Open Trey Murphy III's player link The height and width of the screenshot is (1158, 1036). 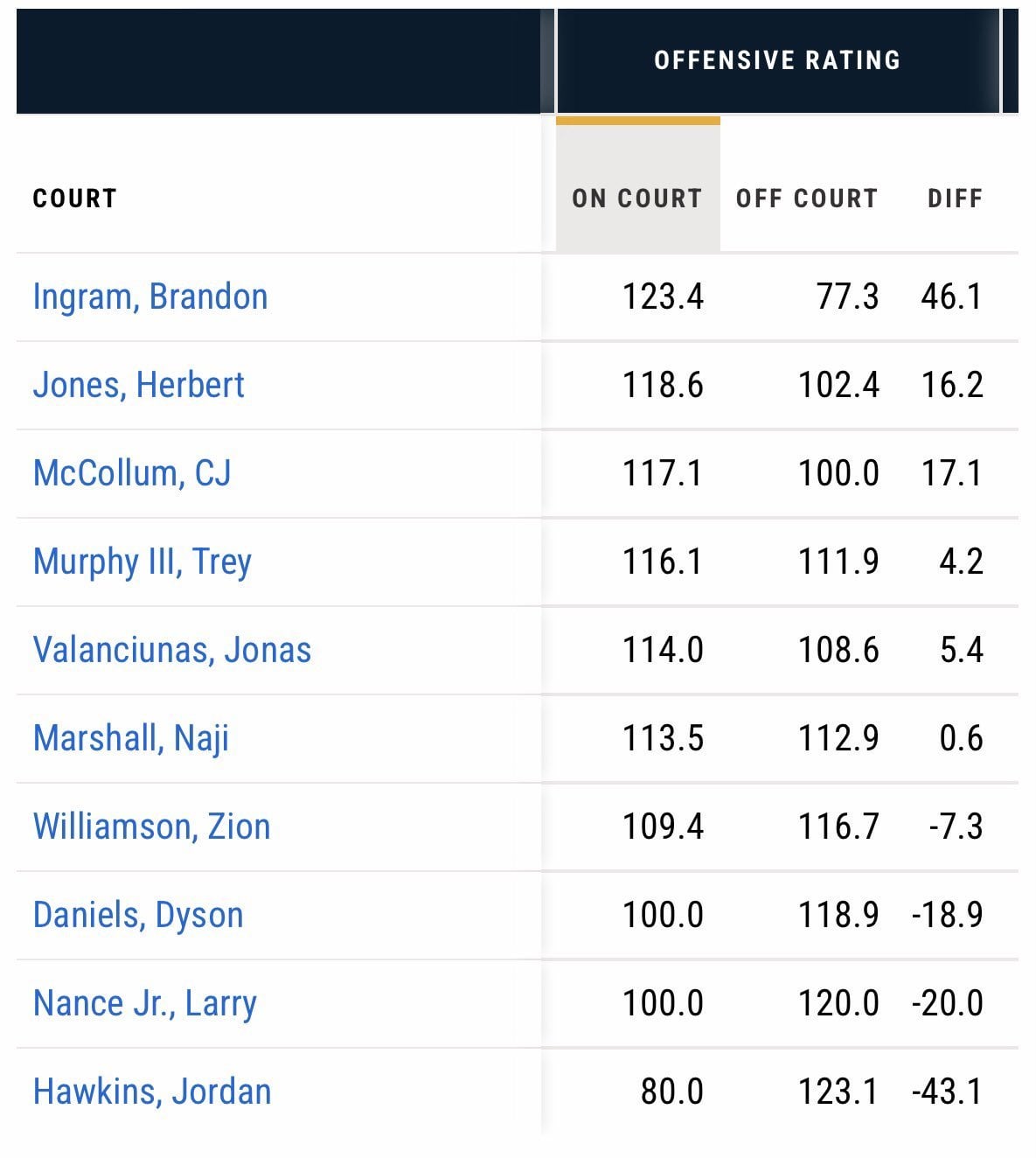point(142,562)
